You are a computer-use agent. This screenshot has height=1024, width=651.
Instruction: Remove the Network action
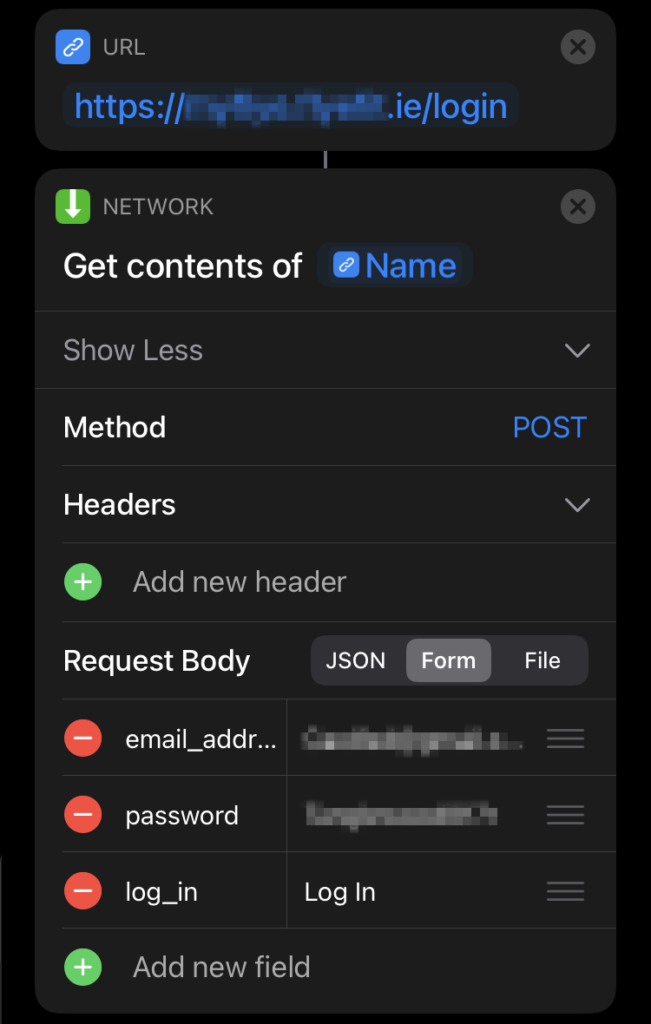(577, 207)
